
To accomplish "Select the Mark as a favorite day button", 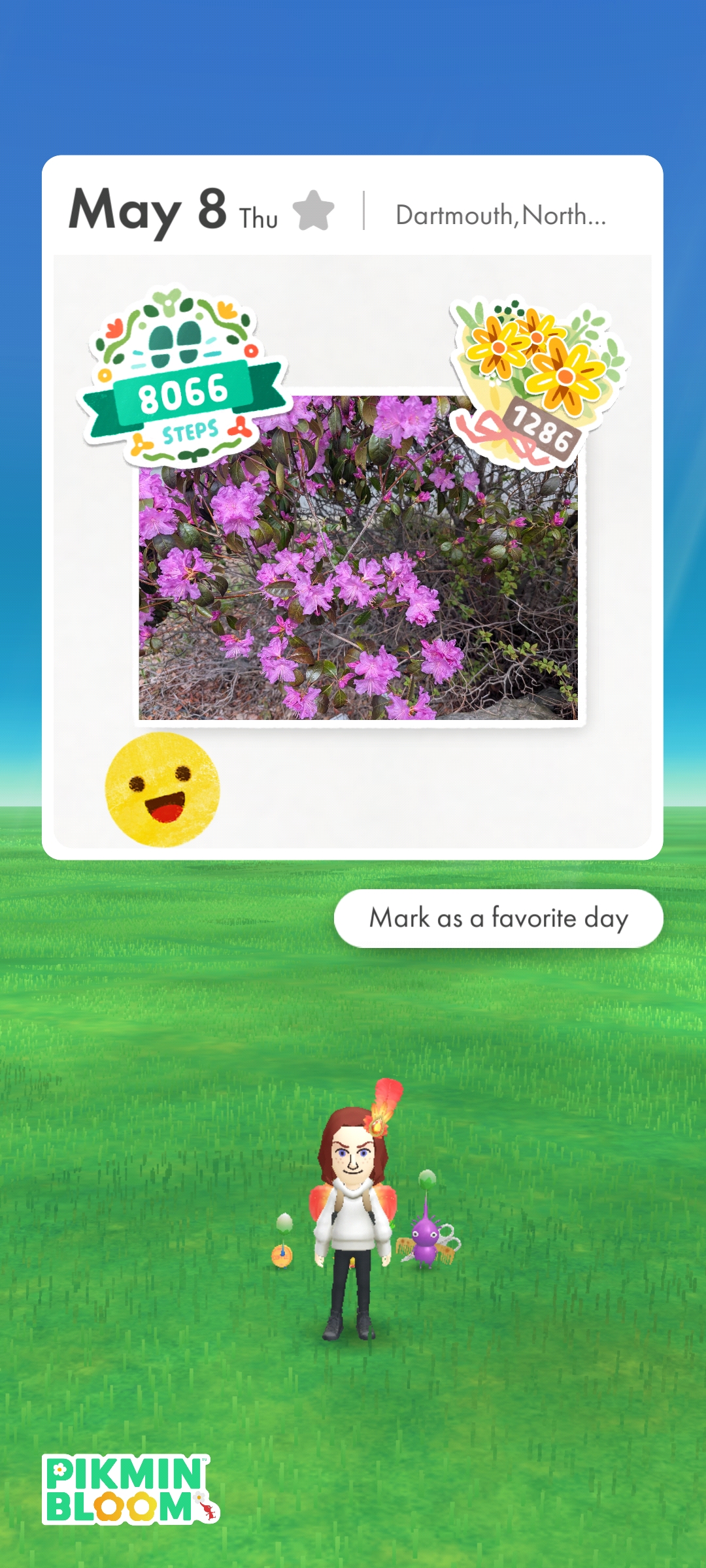I will [498, 918].
